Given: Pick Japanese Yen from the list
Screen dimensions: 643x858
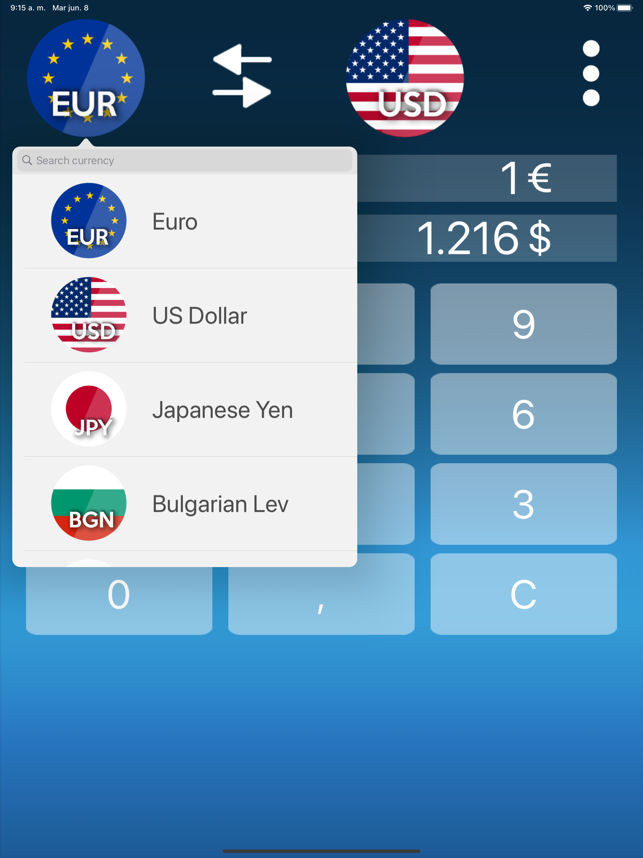Looking at the screenshot, I should click(185, 410).
